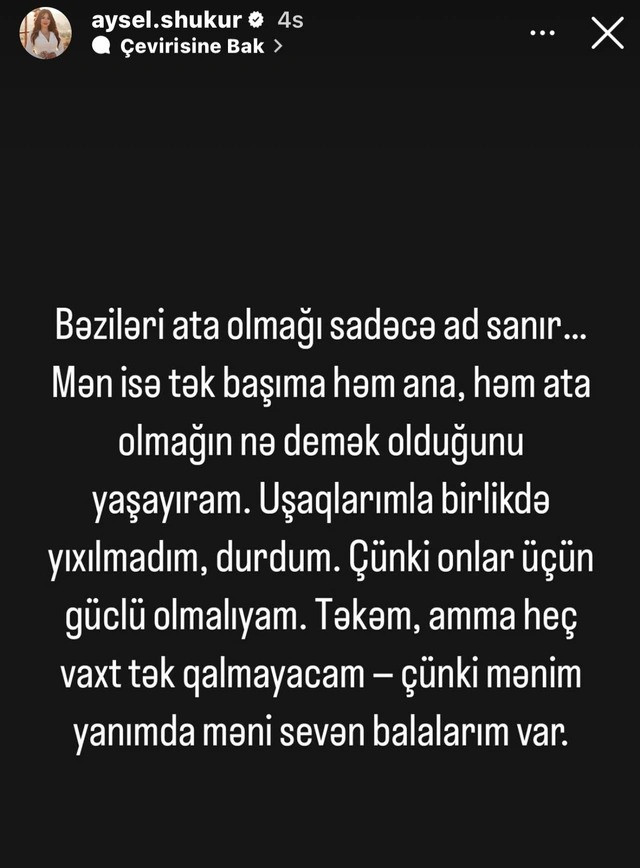Close the story viewer
The height and width of the screenshot is (868, 640).
pos(607,33)
